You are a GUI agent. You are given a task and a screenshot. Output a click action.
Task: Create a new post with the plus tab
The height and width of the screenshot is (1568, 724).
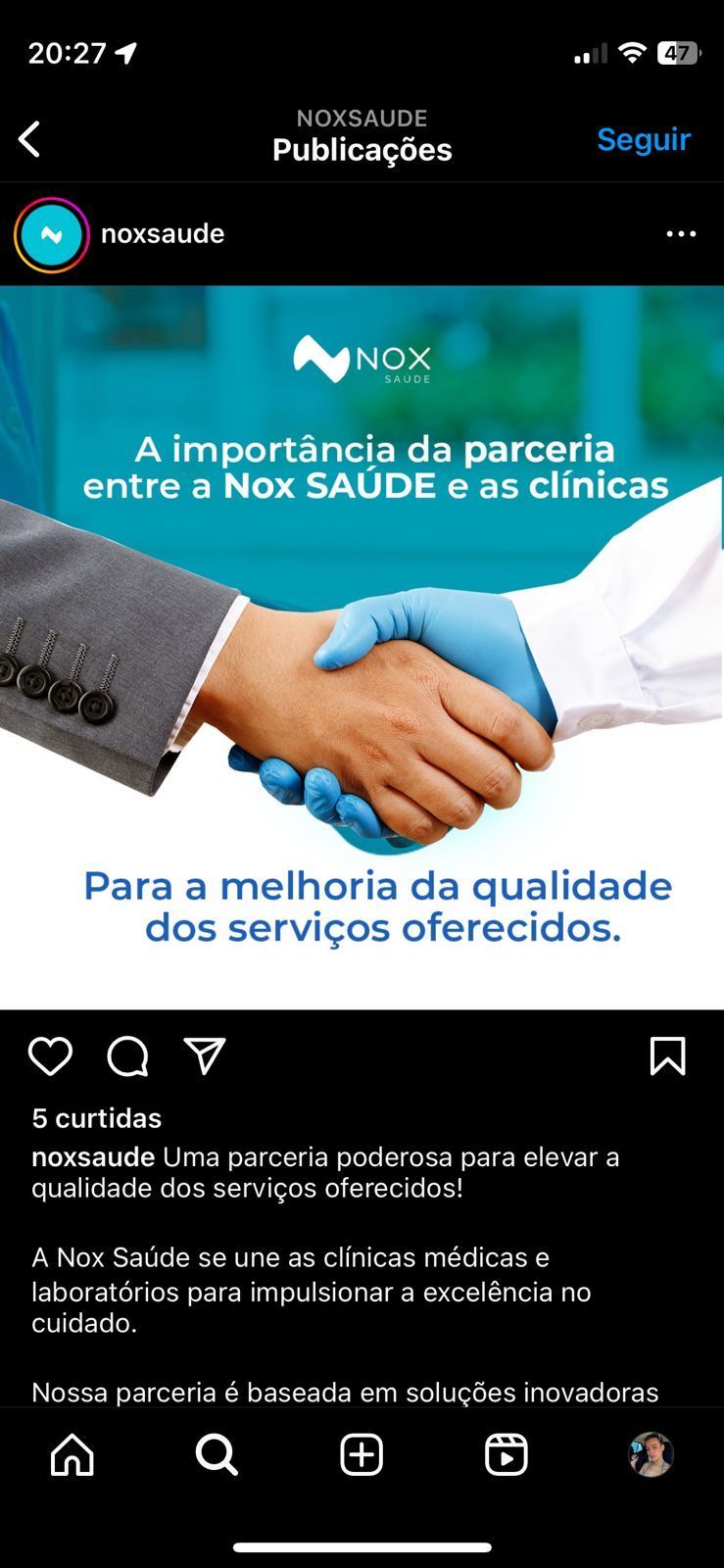(362, 1455)
